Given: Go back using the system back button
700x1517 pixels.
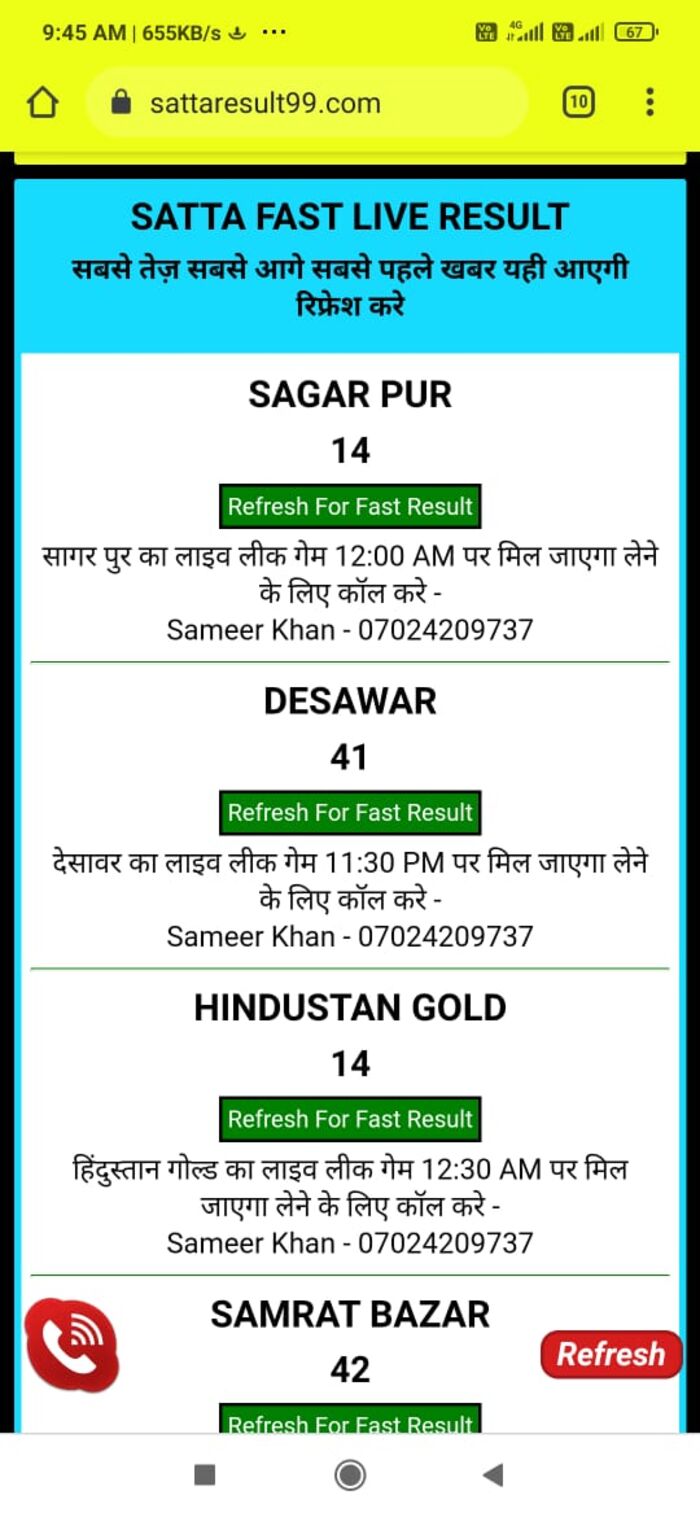Looking at the screenshot, I should pos(492,1474).
